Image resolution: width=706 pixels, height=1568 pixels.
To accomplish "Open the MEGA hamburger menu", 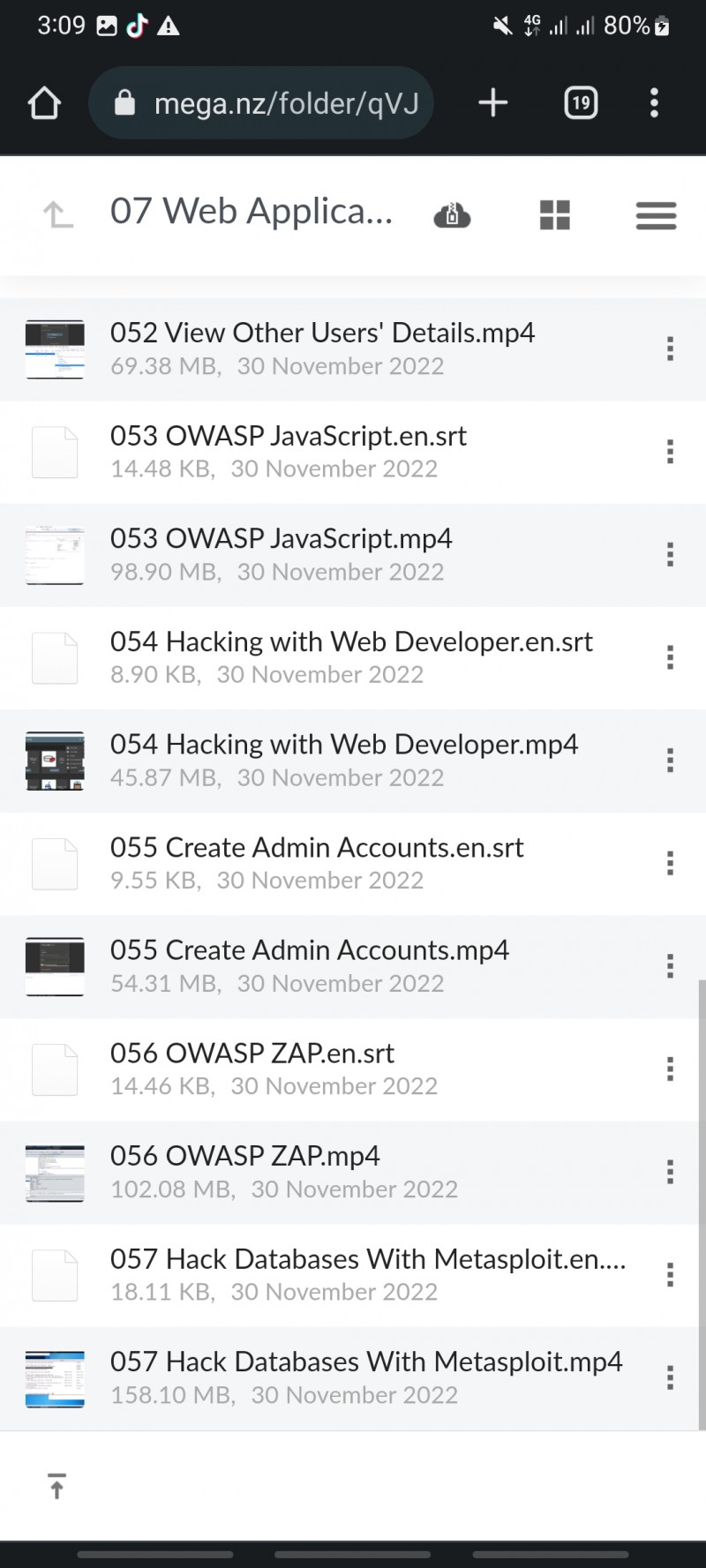I will [x=656, y=215].
